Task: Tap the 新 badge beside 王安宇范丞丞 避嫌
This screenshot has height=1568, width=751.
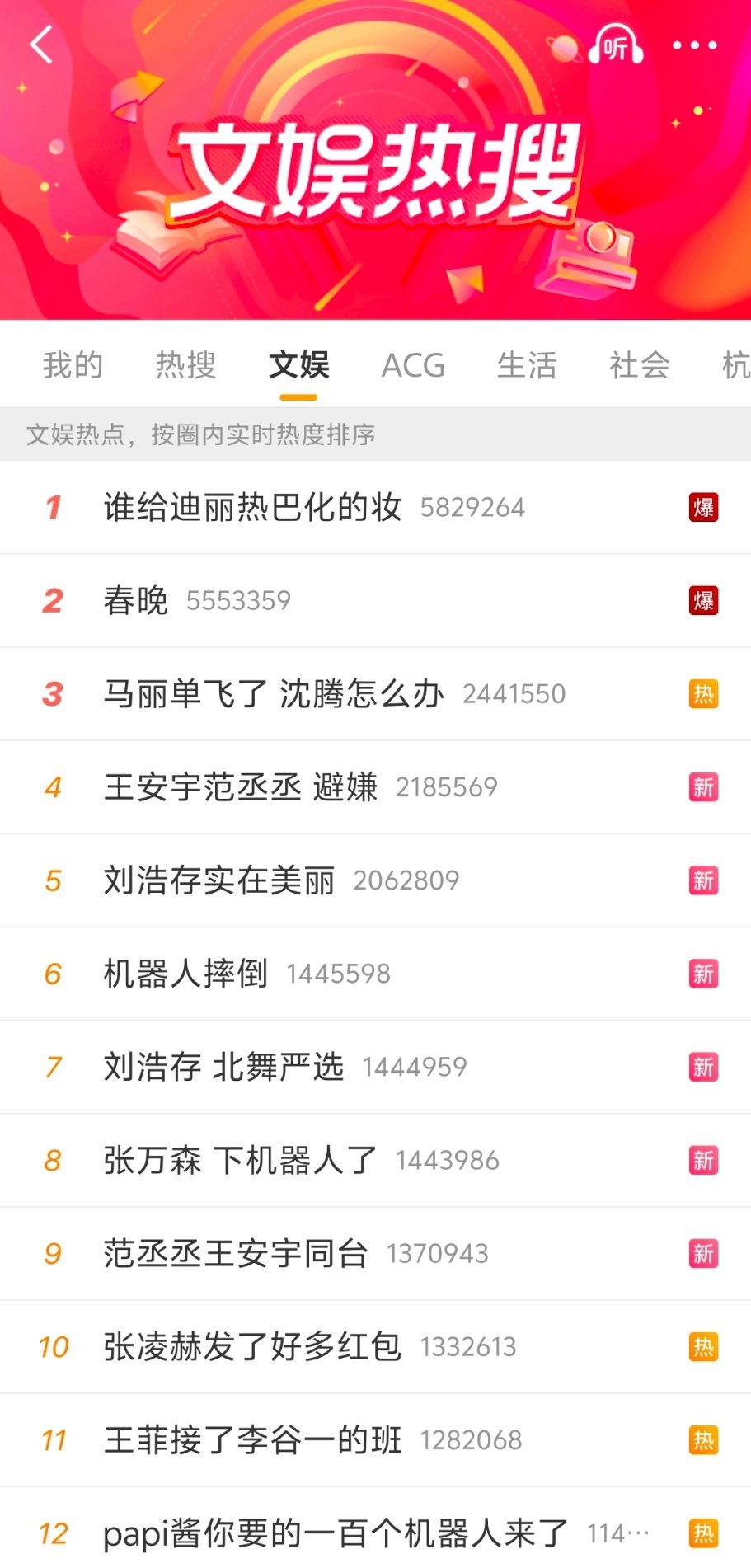Action: point(704,787)
